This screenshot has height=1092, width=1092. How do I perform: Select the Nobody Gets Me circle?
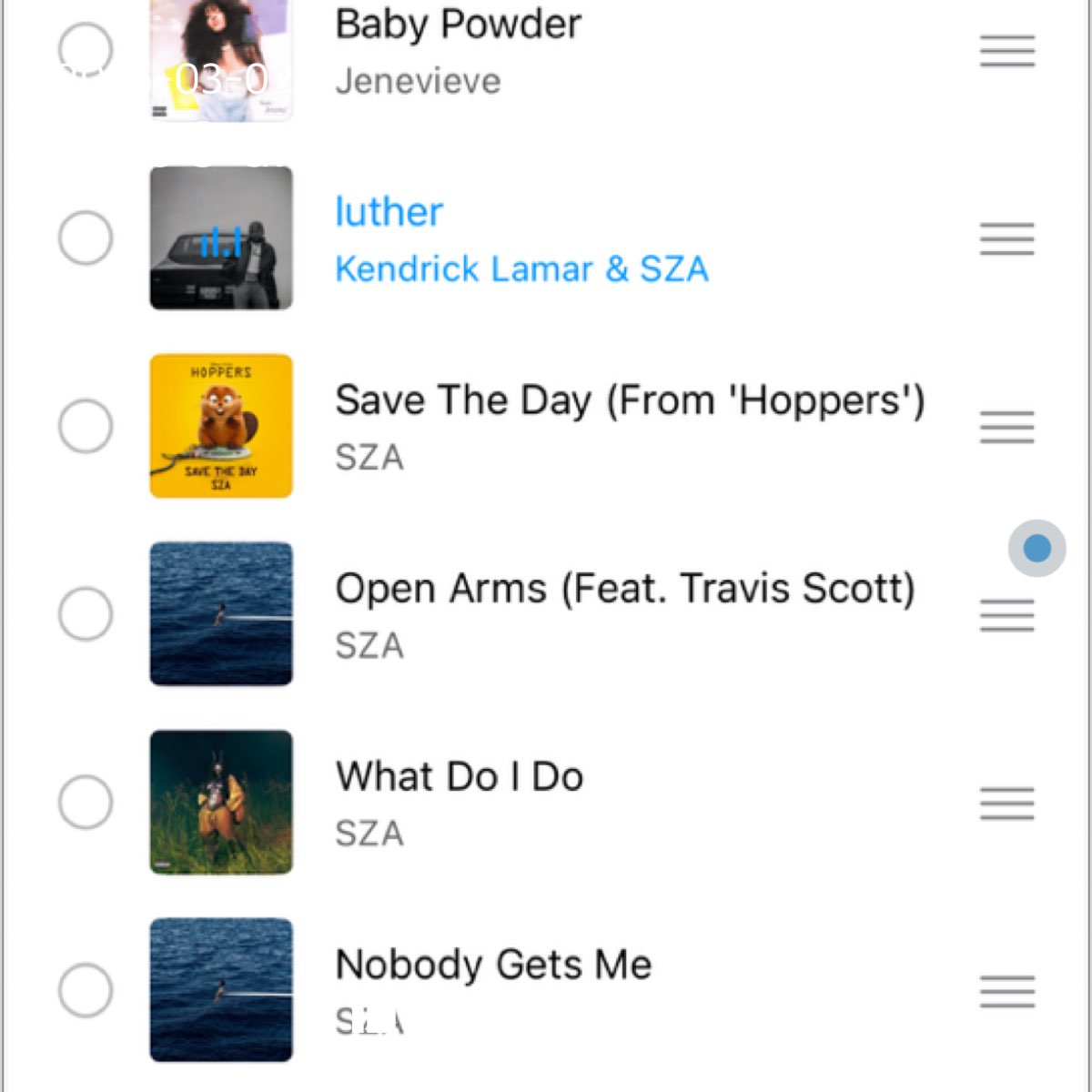(x=86, y=989)
